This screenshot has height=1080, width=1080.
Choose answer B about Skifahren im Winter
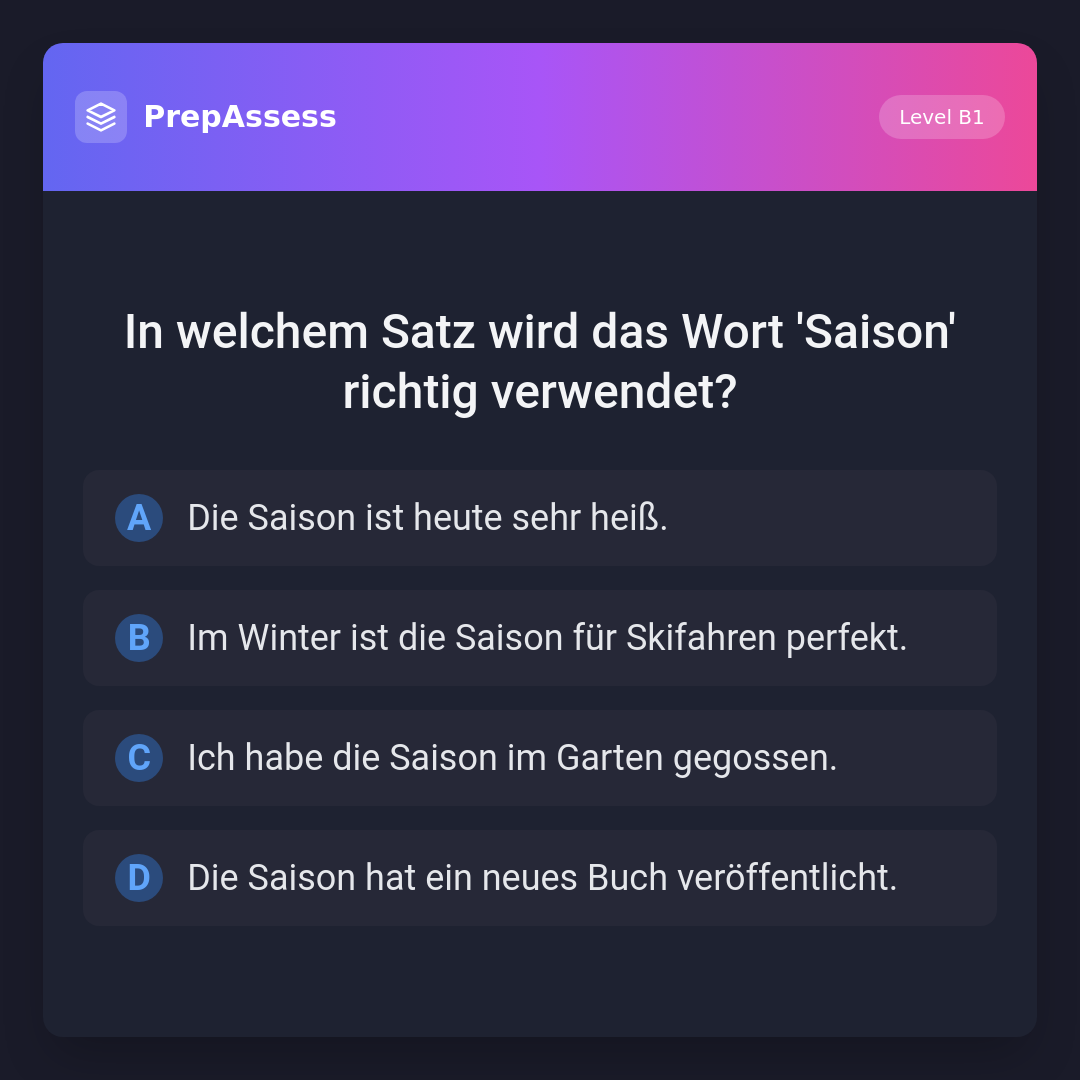(540, 638)
